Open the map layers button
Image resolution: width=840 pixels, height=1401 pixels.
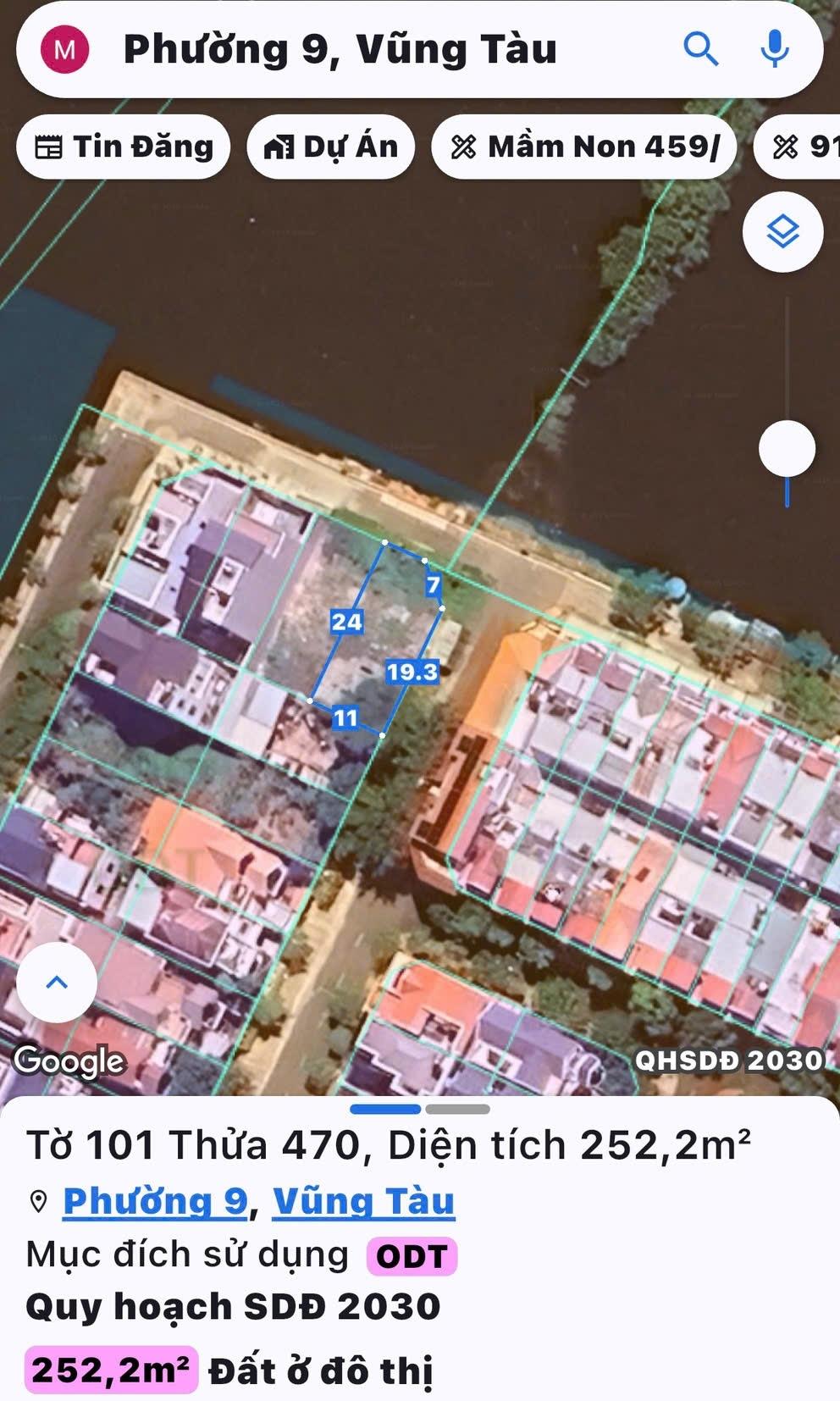point(782,231)
